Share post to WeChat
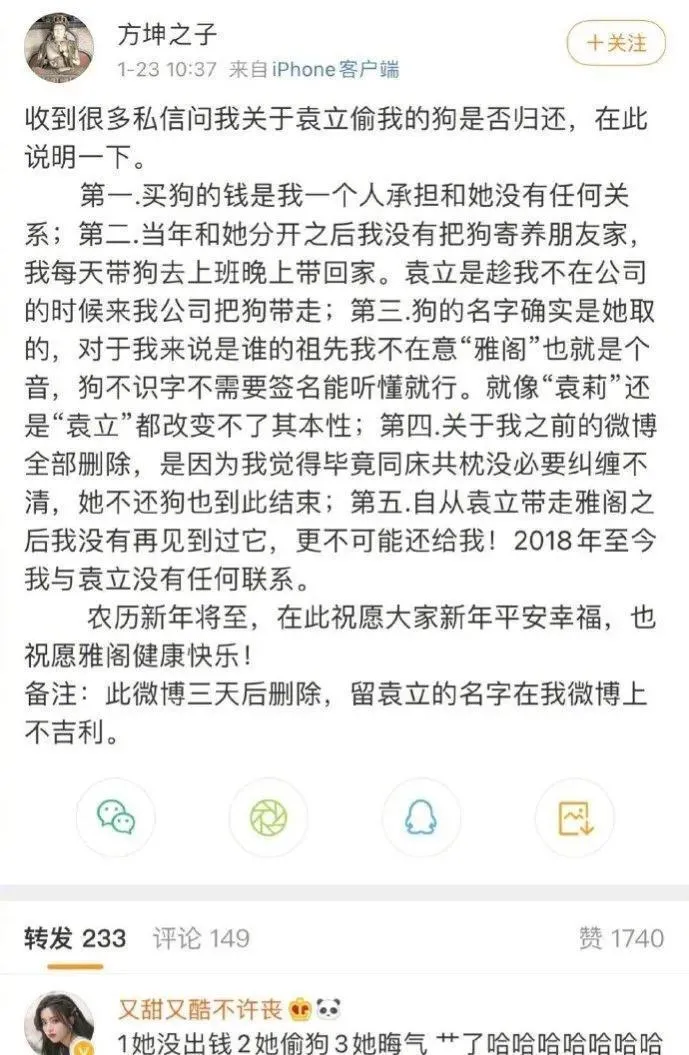 (116, 818)
